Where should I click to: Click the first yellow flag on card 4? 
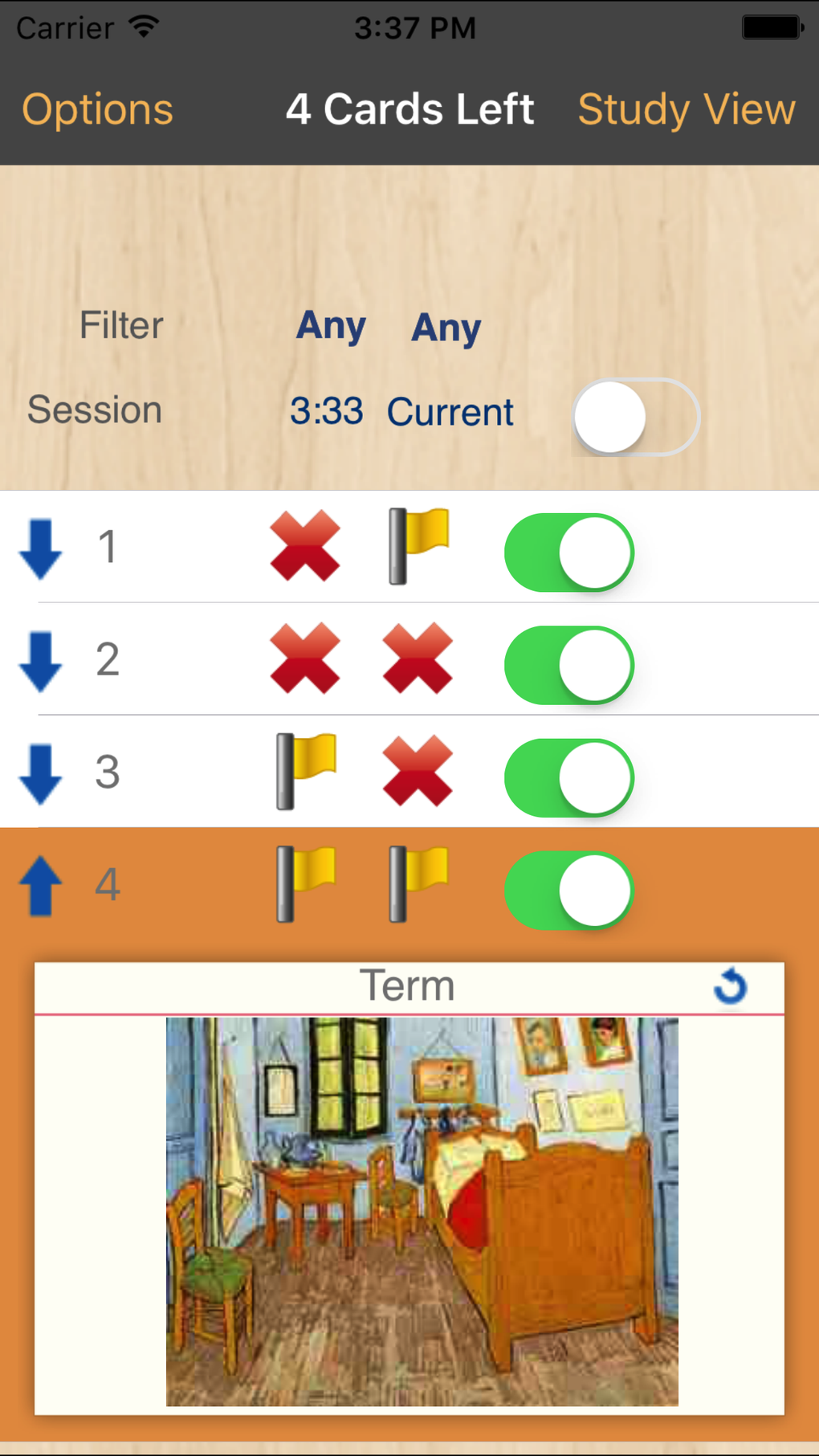pos(306,883)
